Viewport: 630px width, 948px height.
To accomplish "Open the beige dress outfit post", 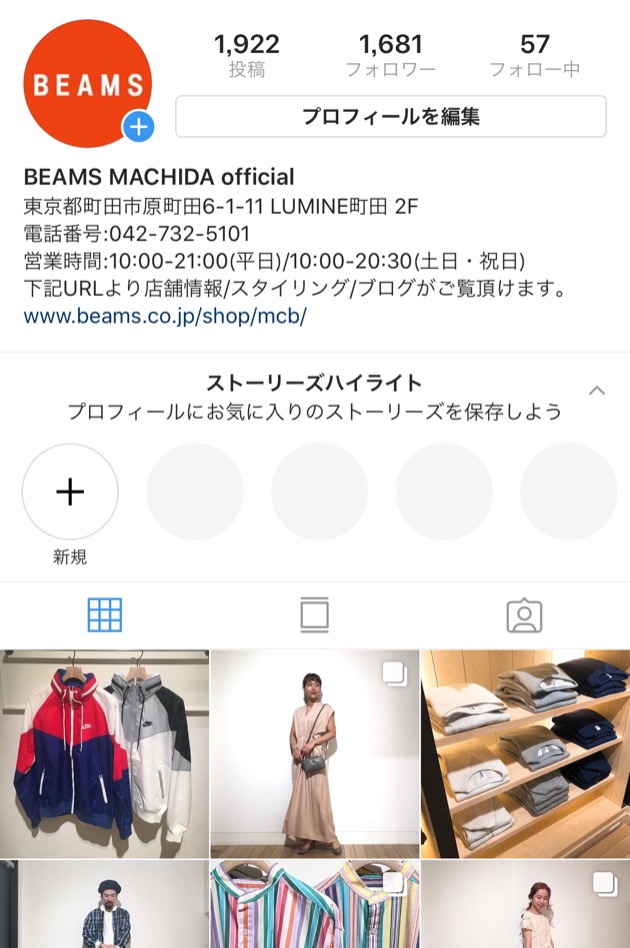I will pos(314,753).
